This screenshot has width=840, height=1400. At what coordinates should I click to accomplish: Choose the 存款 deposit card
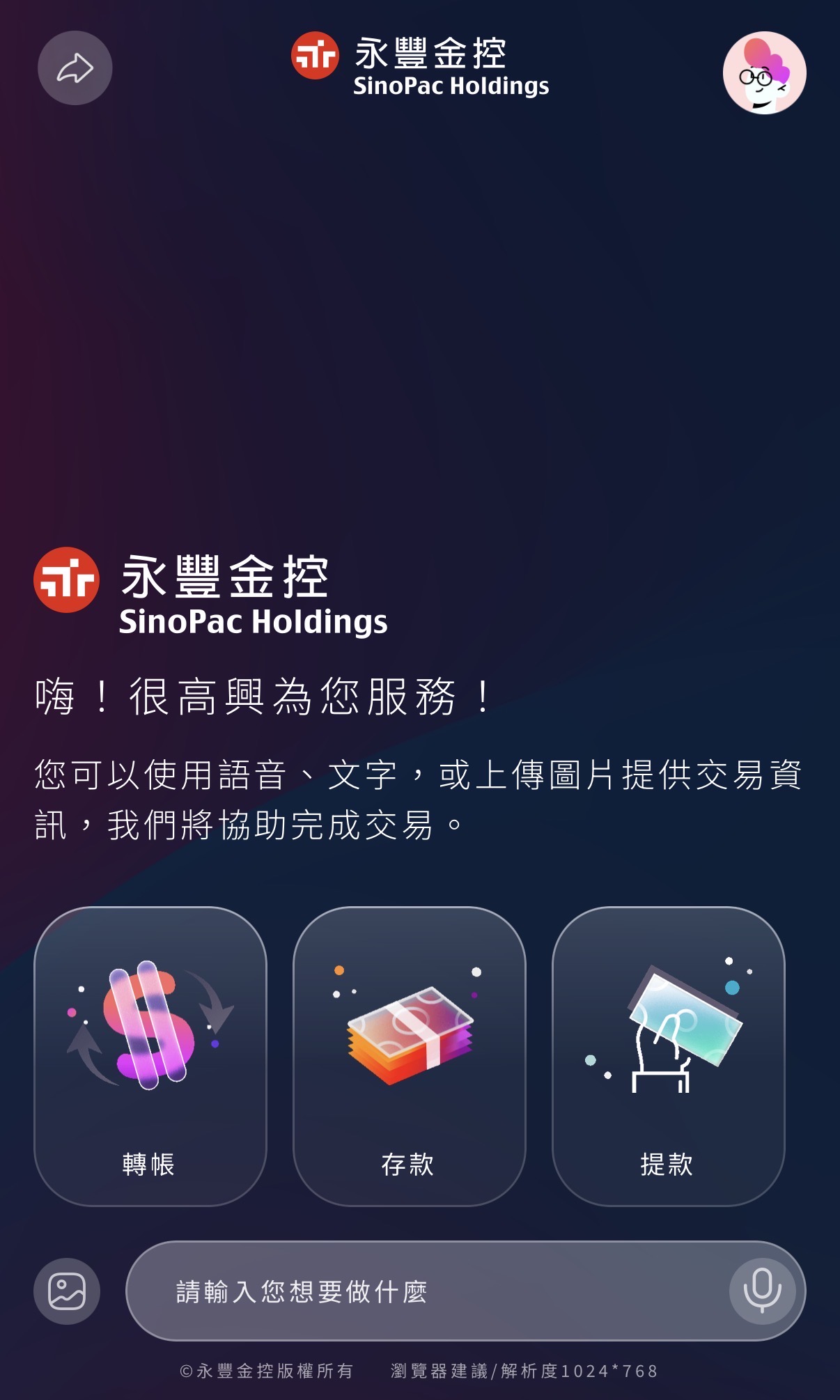coord(409,1056)
